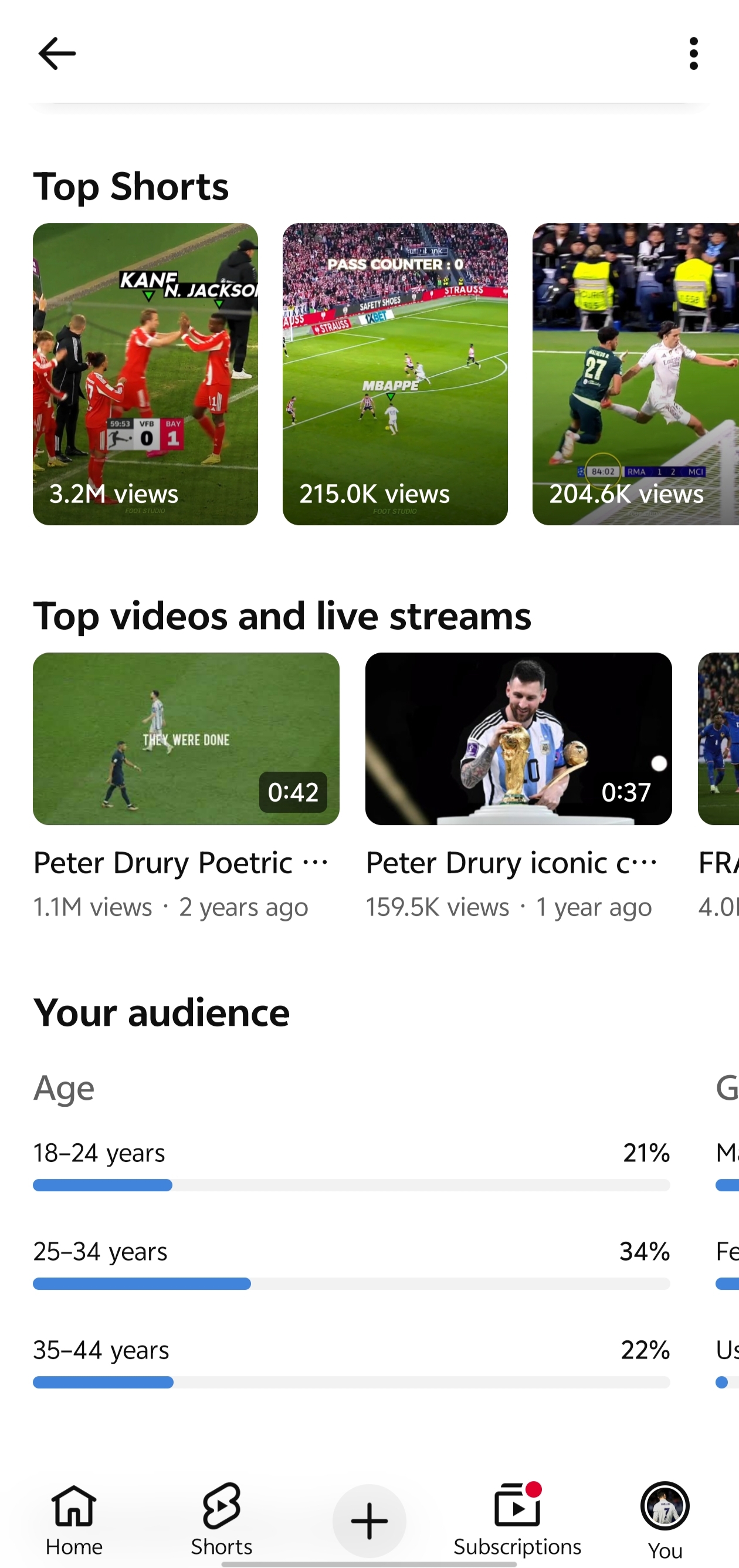Viewport: 739px width, 1568px height.
Task: Open the Short with 3.2M views
Action: click(145, 374)
